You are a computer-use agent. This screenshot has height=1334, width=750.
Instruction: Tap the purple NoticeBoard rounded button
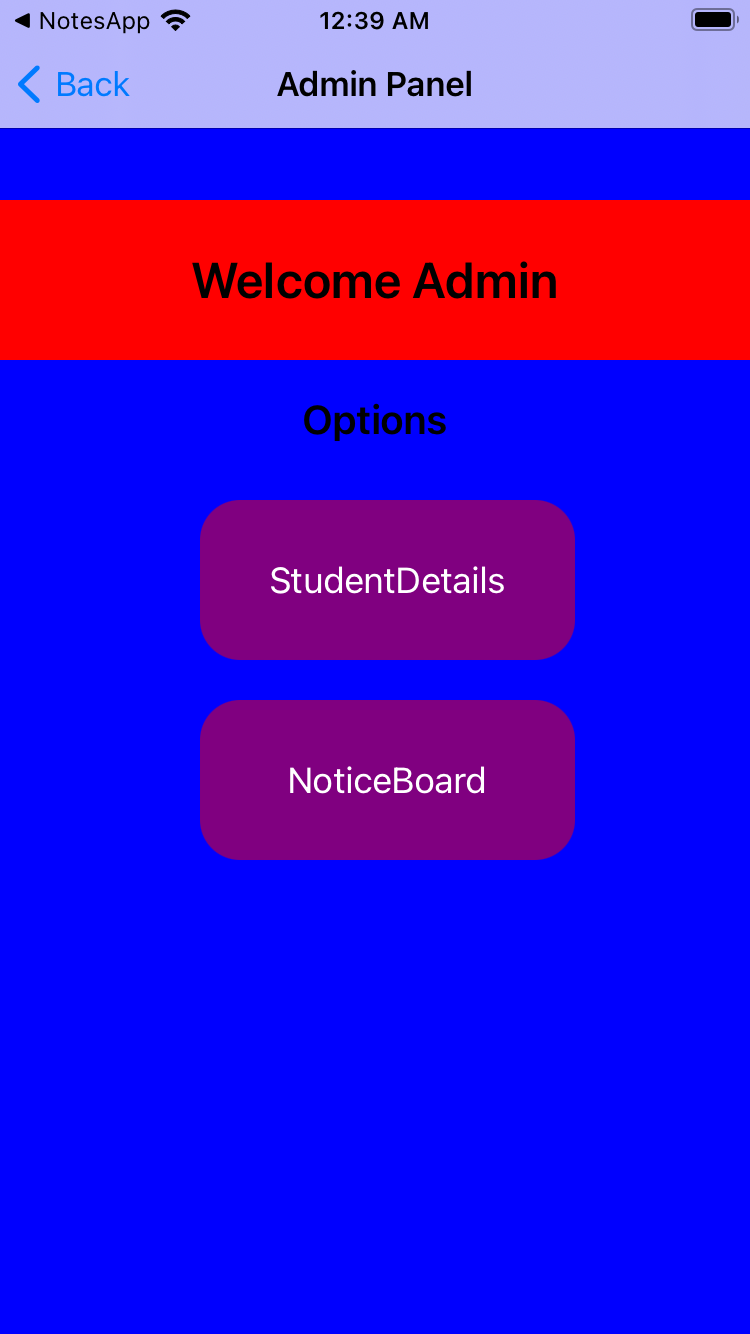(387, 780)
